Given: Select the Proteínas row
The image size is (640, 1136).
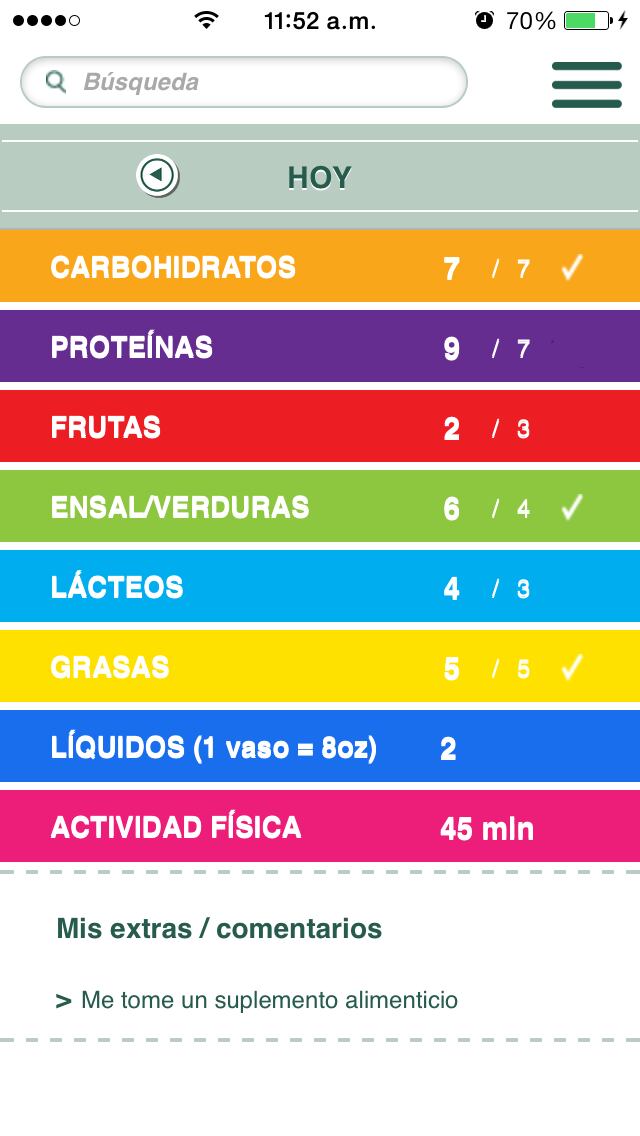Looking at the screenshot, I should tap(320, 347).
